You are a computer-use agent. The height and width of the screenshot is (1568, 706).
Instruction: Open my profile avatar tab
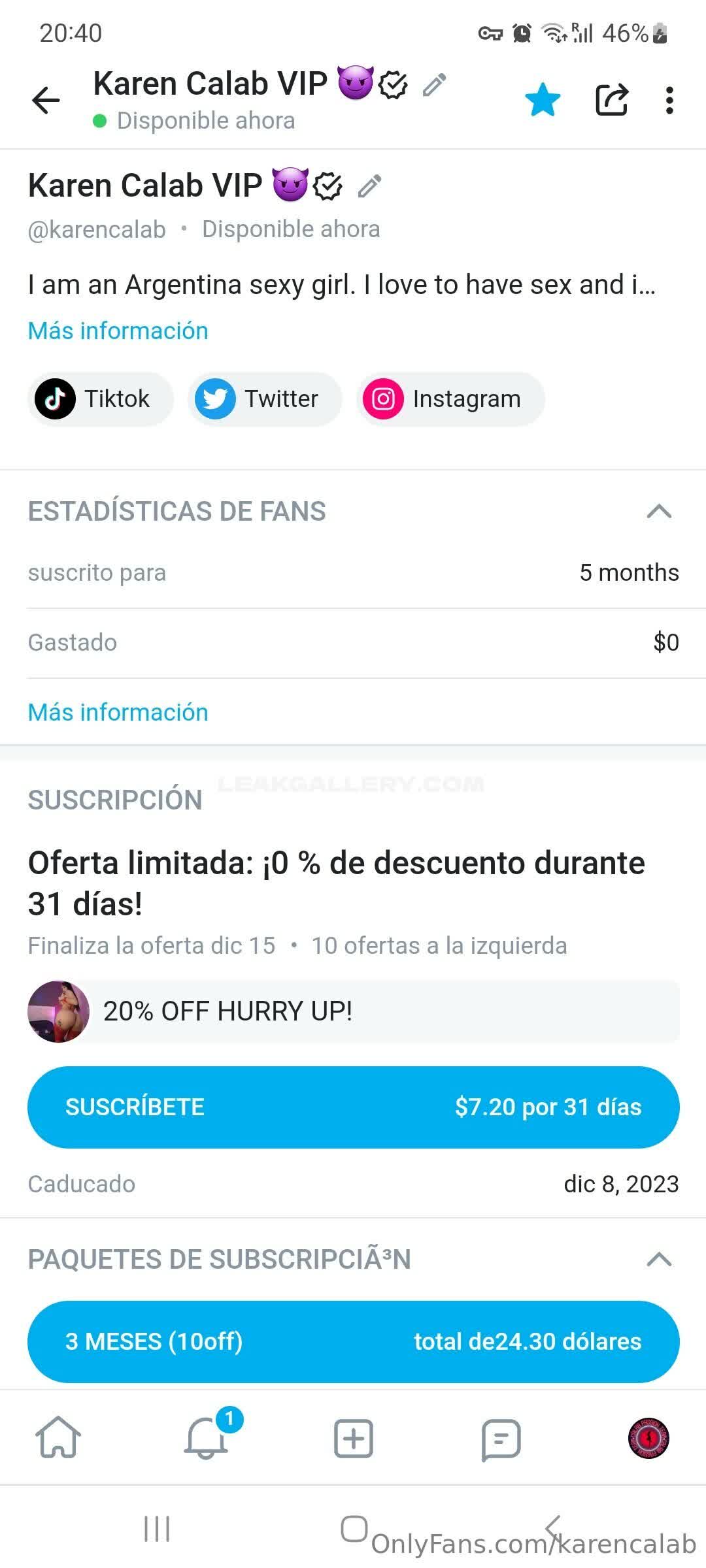point(648,1438)
